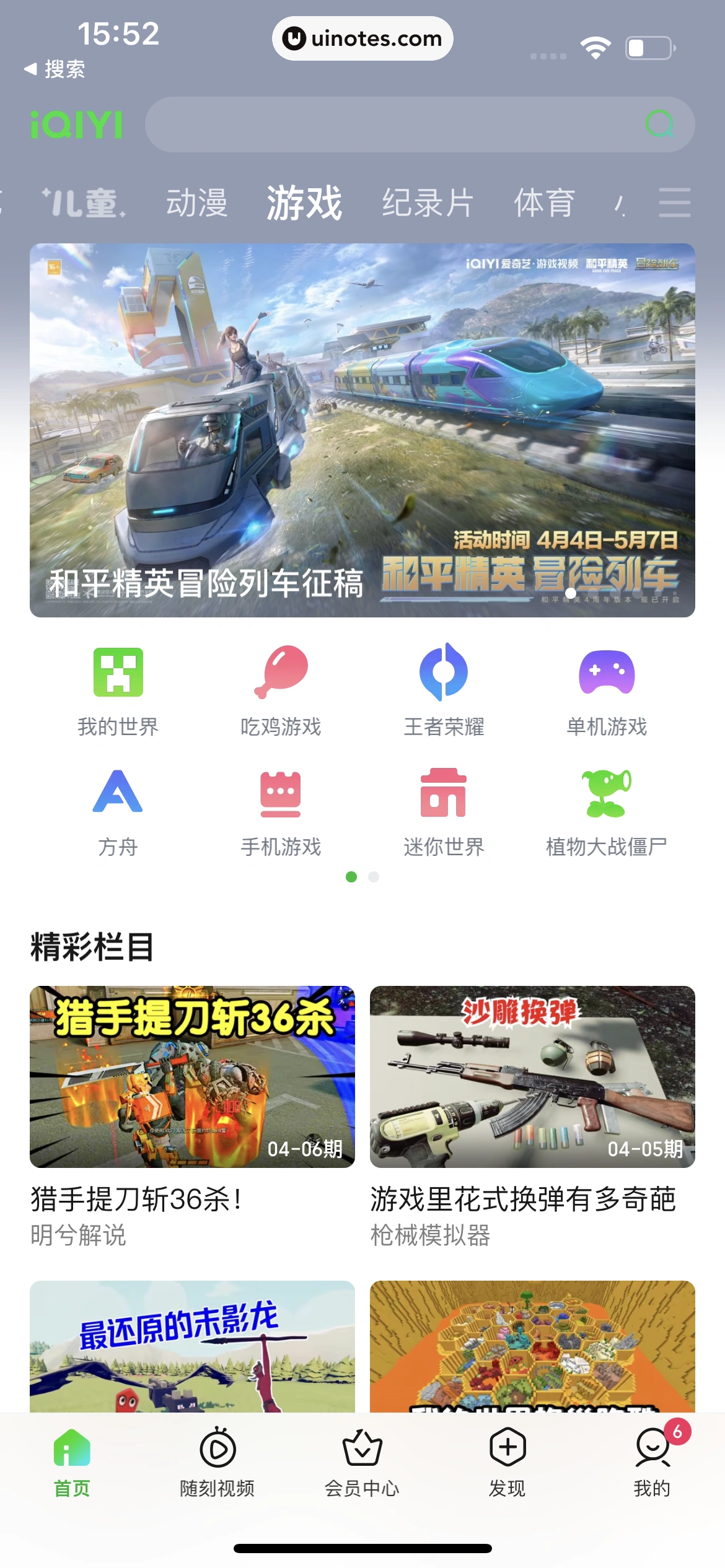
Task: Open the 和平精英冒险列车 banner
Action: tap(362, 430)
